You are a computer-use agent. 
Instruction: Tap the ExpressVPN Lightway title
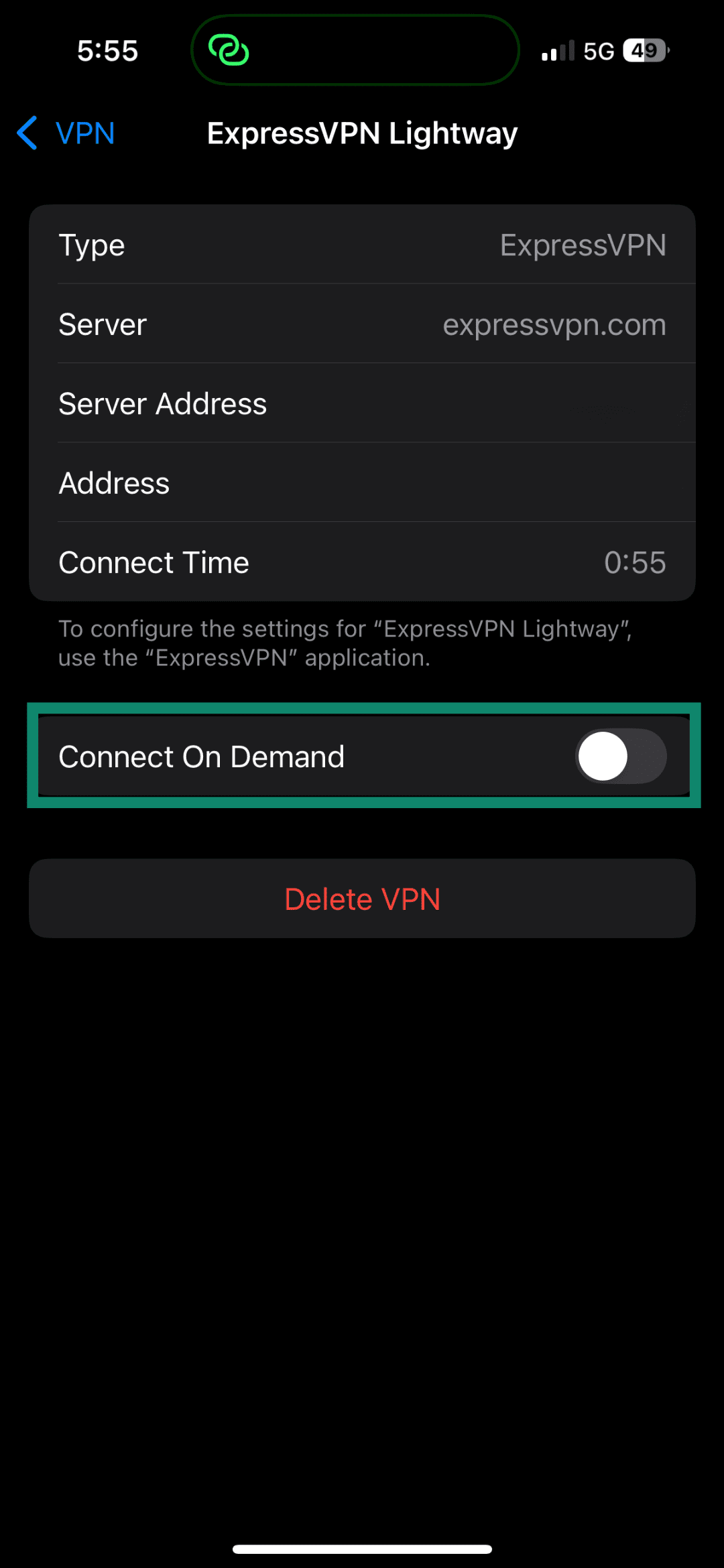pos(362,133)
